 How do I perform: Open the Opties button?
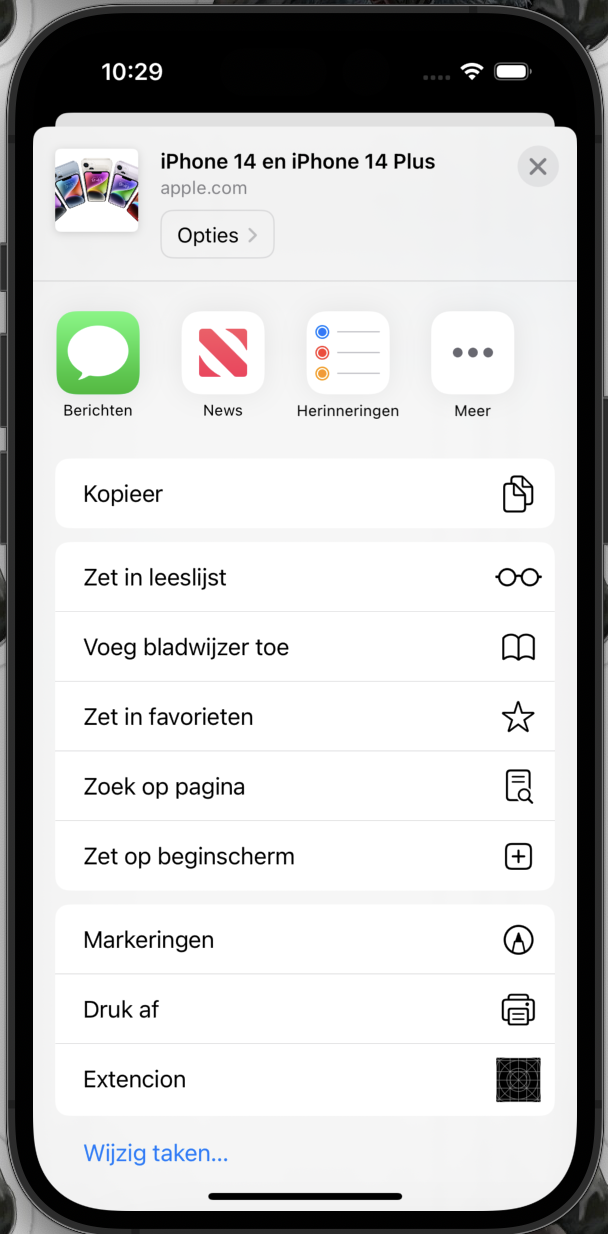point(217,235)
